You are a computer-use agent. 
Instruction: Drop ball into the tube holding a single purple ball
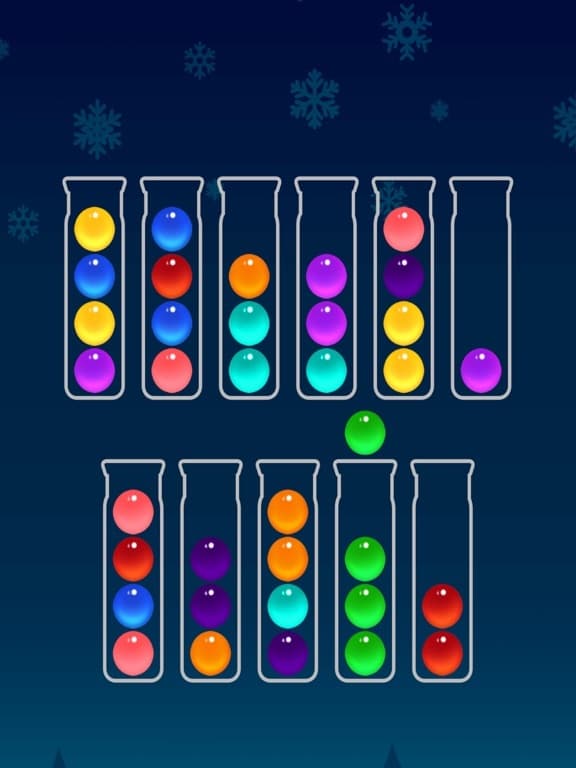[481, 288]
